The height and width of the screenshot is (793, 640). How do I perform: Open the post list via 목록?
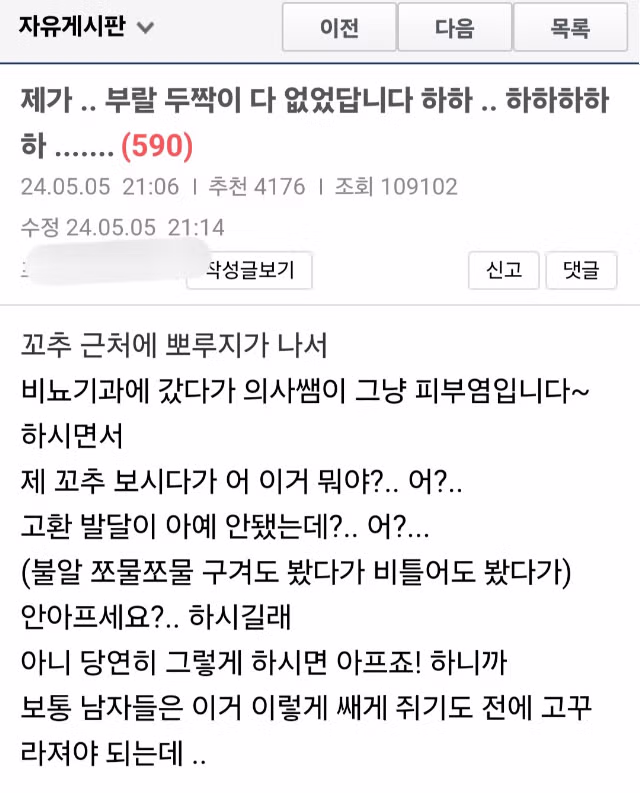pyautogui.click(x=570, y=27)
